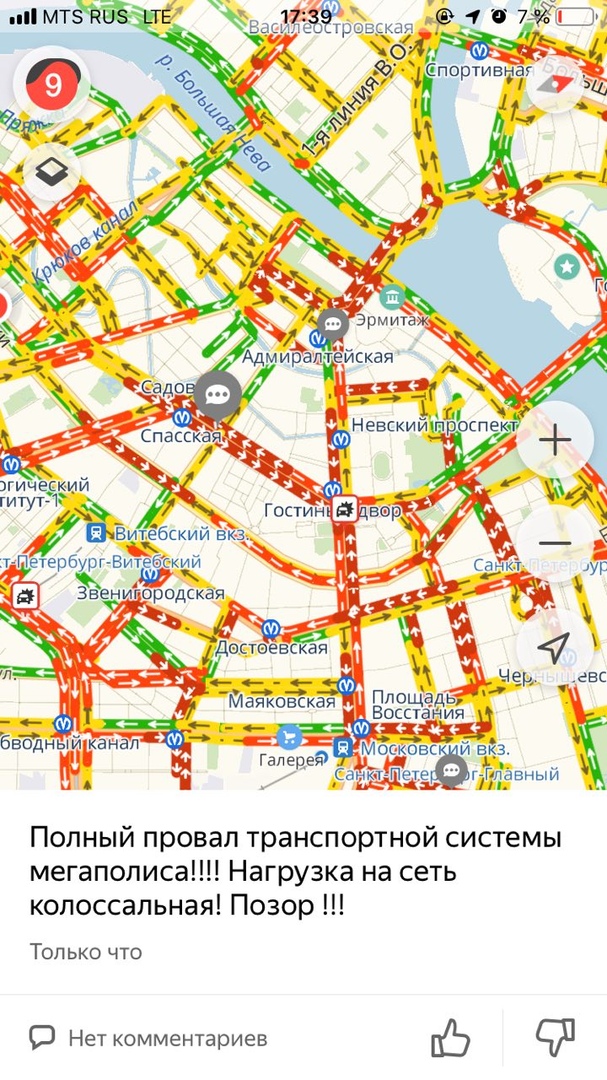This screenshot has height=1080, width=607.
Task: Like this traffic comment
Action: (x=451, y=1038)
